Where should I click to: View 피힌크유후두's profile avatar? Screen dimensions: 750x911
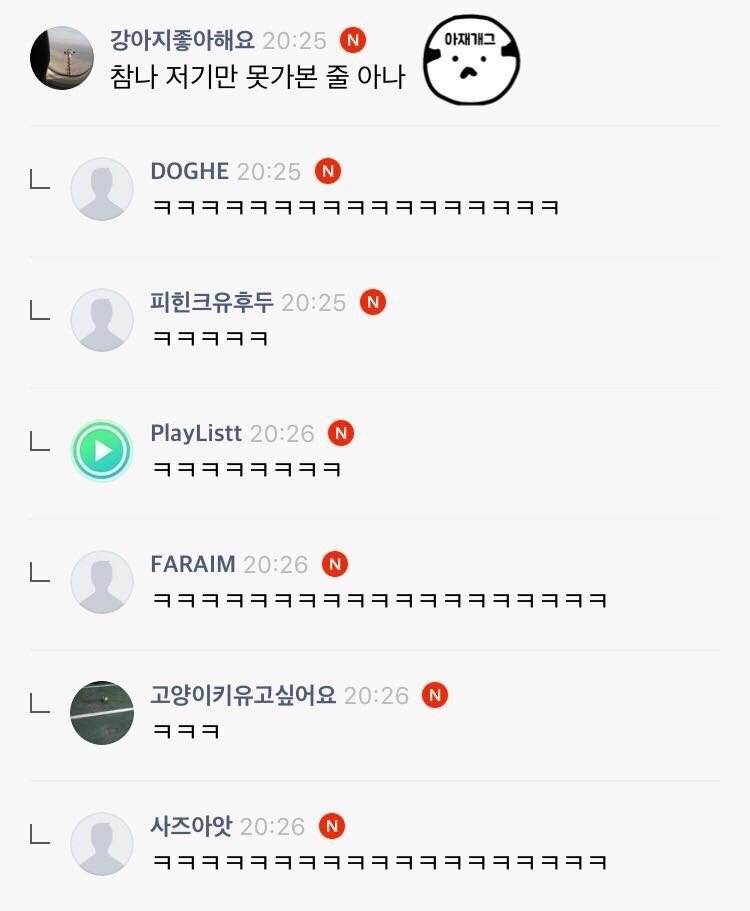click(102, 320)
